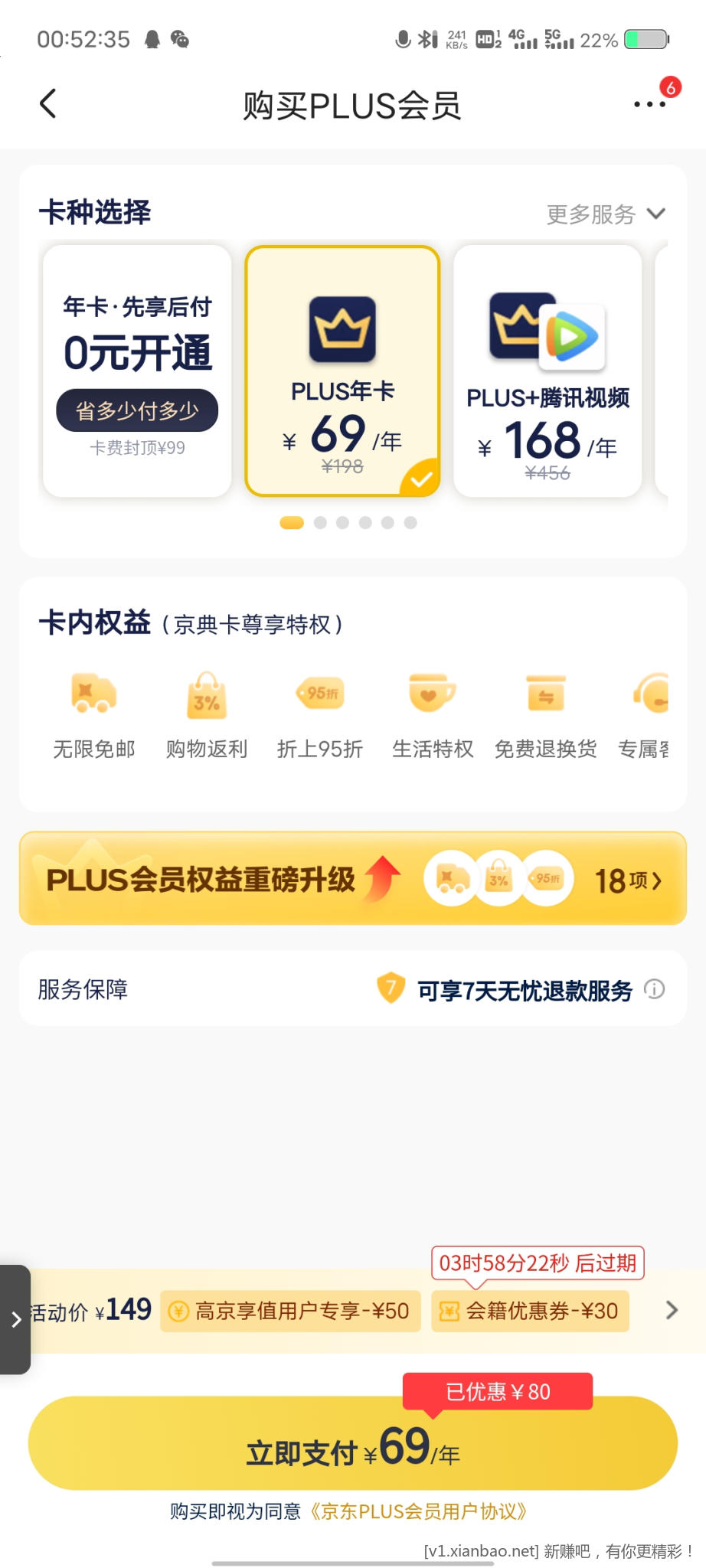Expand the discount details arrow beside 会籍优惠券
Viewport: 706px width, 1568px height.
(x=672, y=1310)
